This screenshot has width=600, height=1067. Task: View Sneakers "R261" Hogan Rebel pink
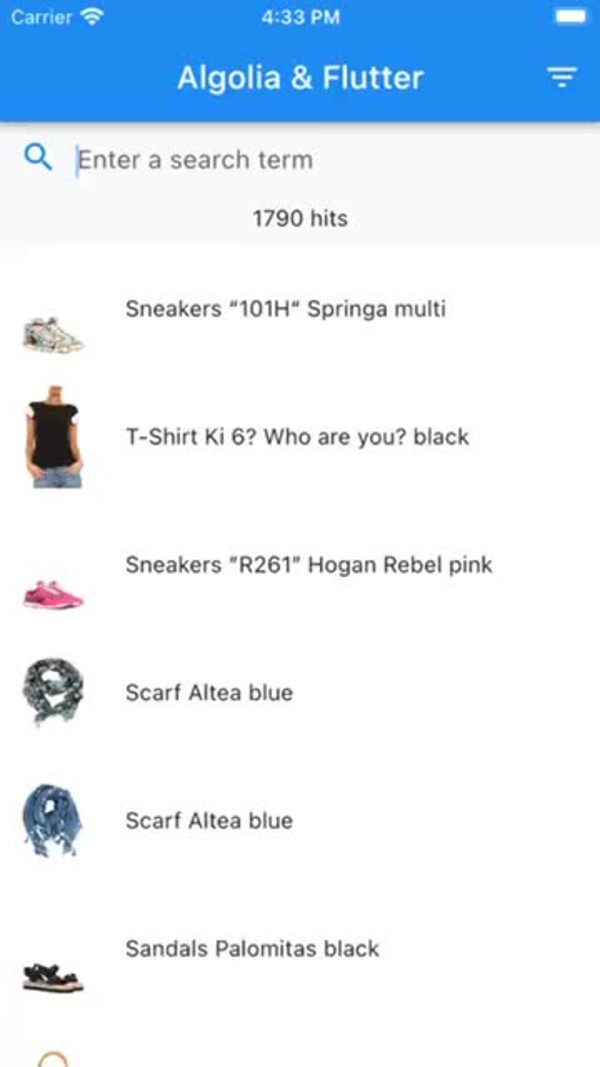[308, 566]
